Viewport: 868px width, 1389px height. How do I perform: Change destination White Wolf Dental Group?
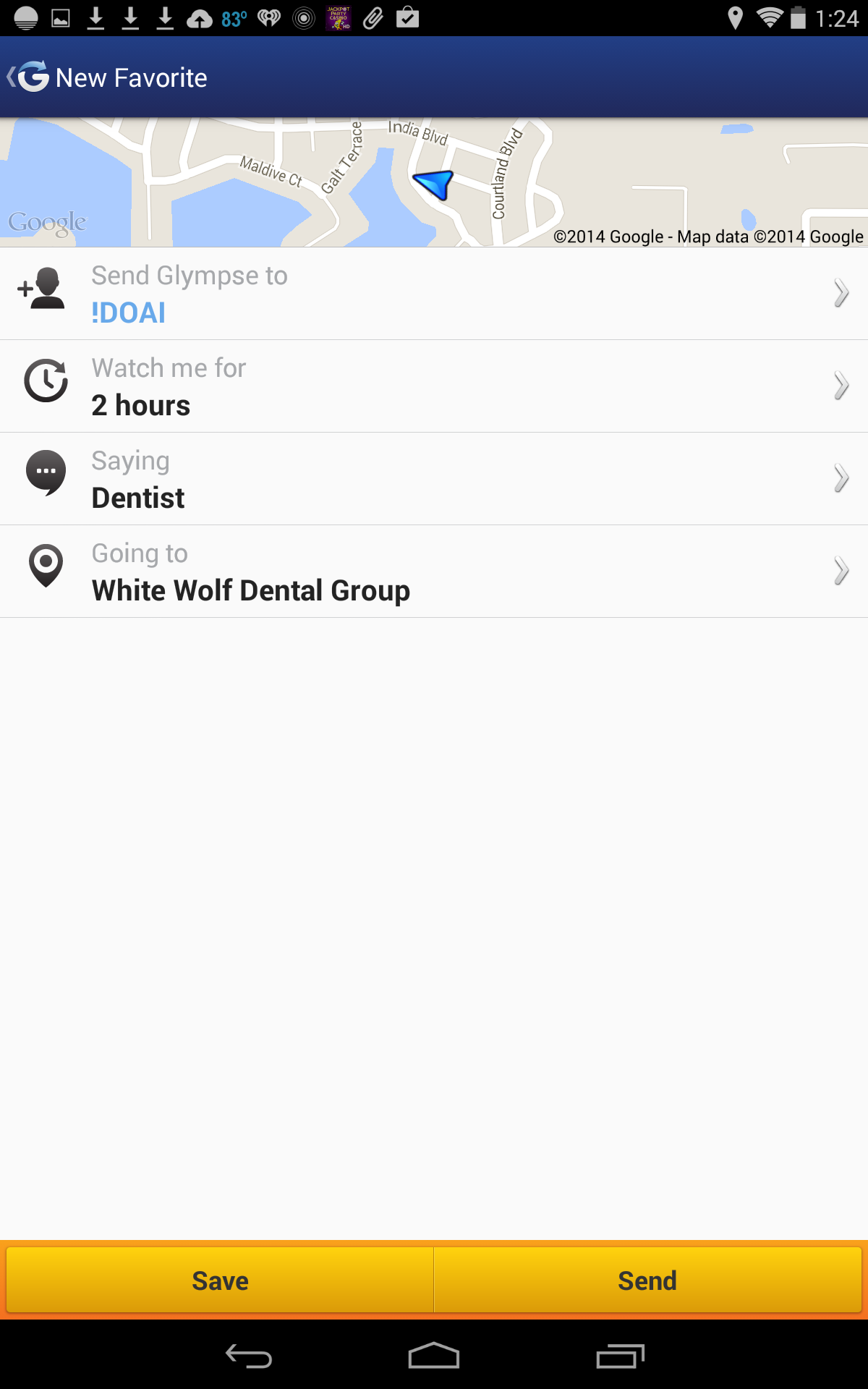pos(434,572)
